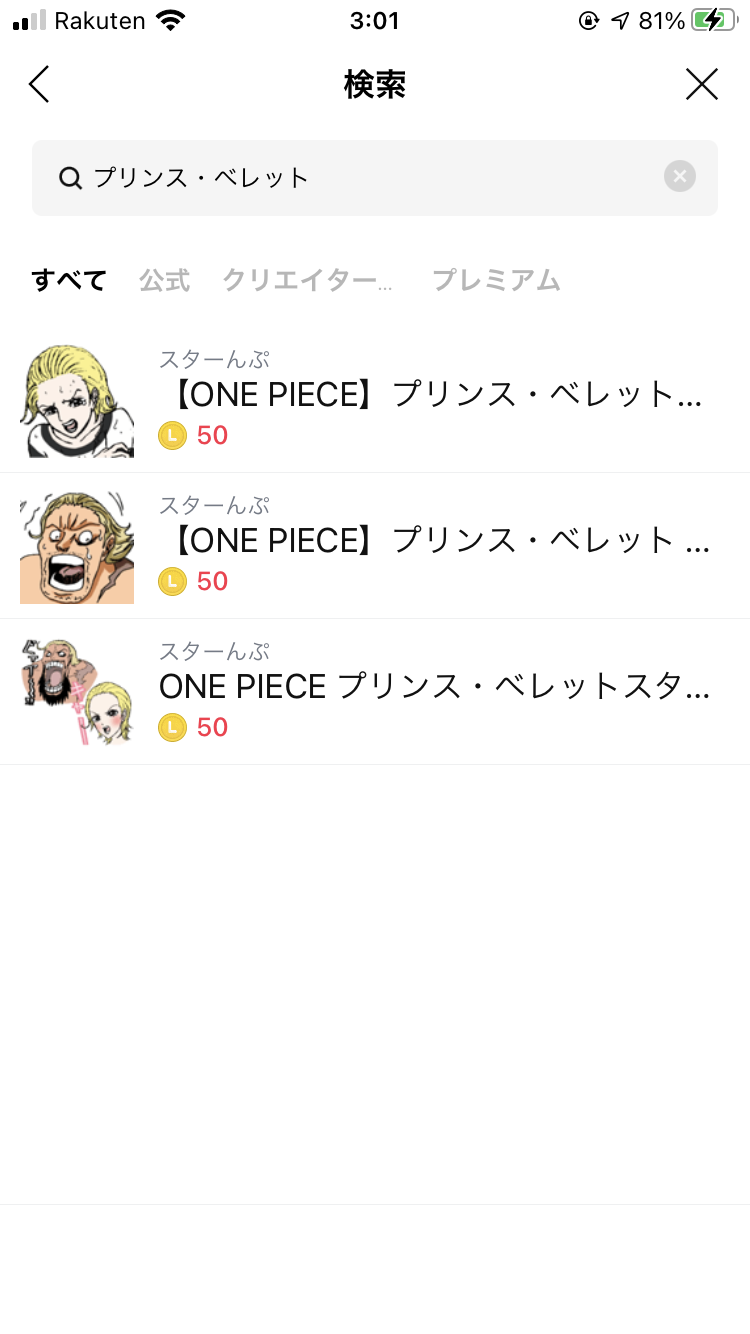Close the search screen with X
This screenshot has height=1334, width=750.
[x=702, y=85]
